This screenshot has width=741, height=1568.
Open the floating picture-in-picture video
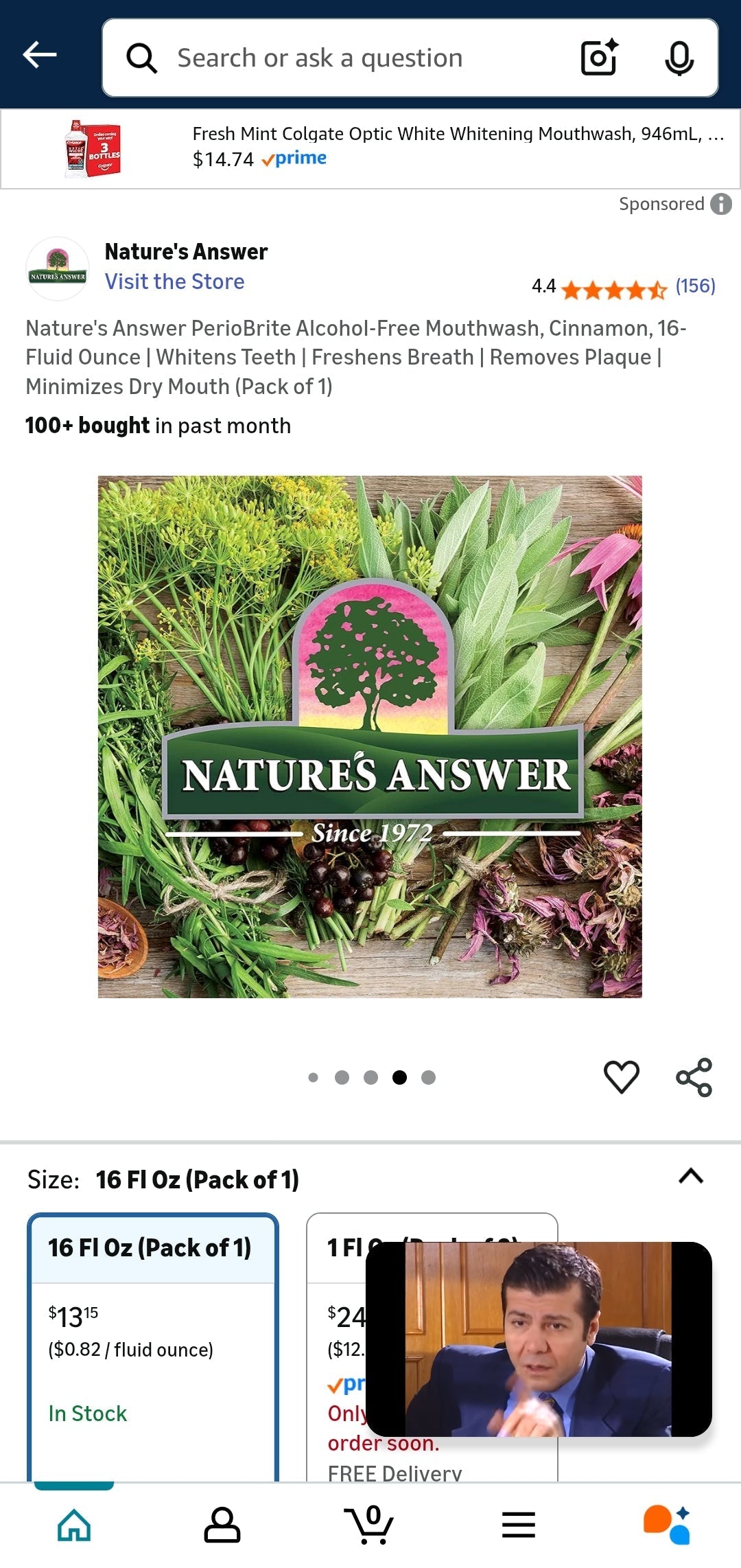(539, 1339)
